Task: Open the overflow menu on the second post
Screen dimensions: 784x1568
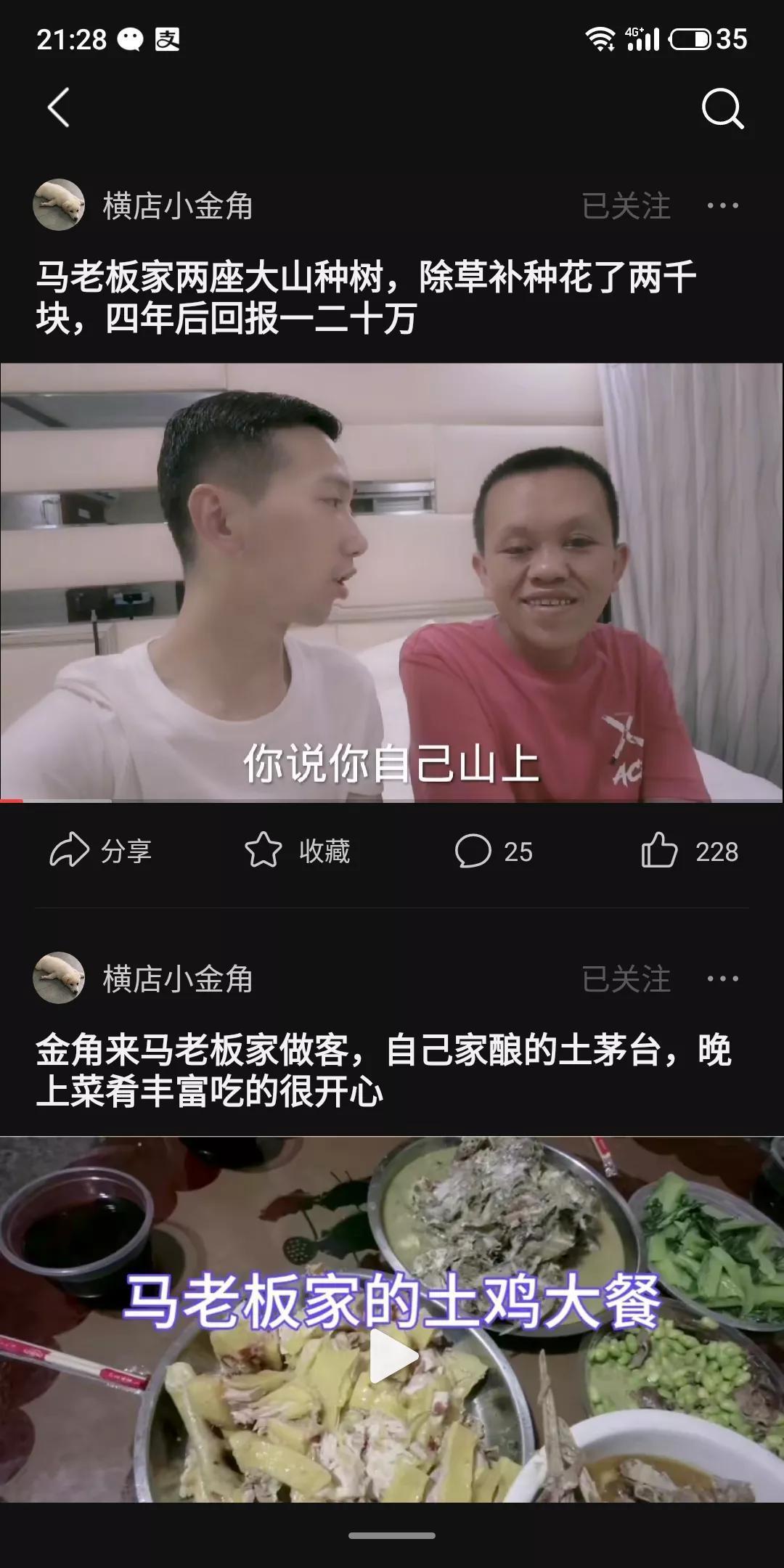Action: tap(722, 979)
